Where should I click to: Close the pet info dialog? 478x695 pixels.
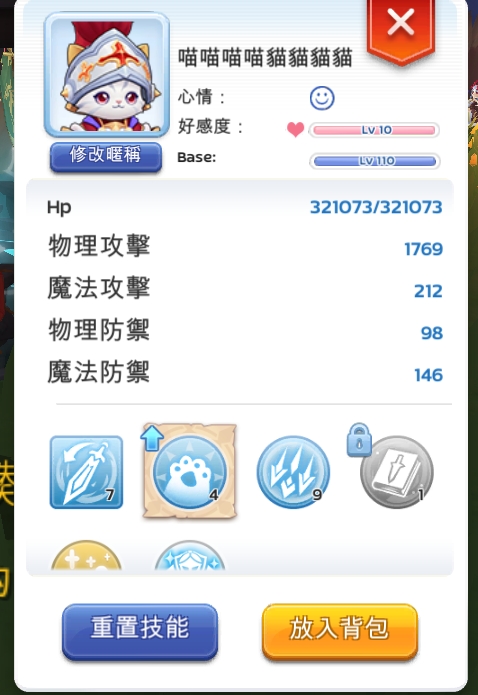click(400, 29)
